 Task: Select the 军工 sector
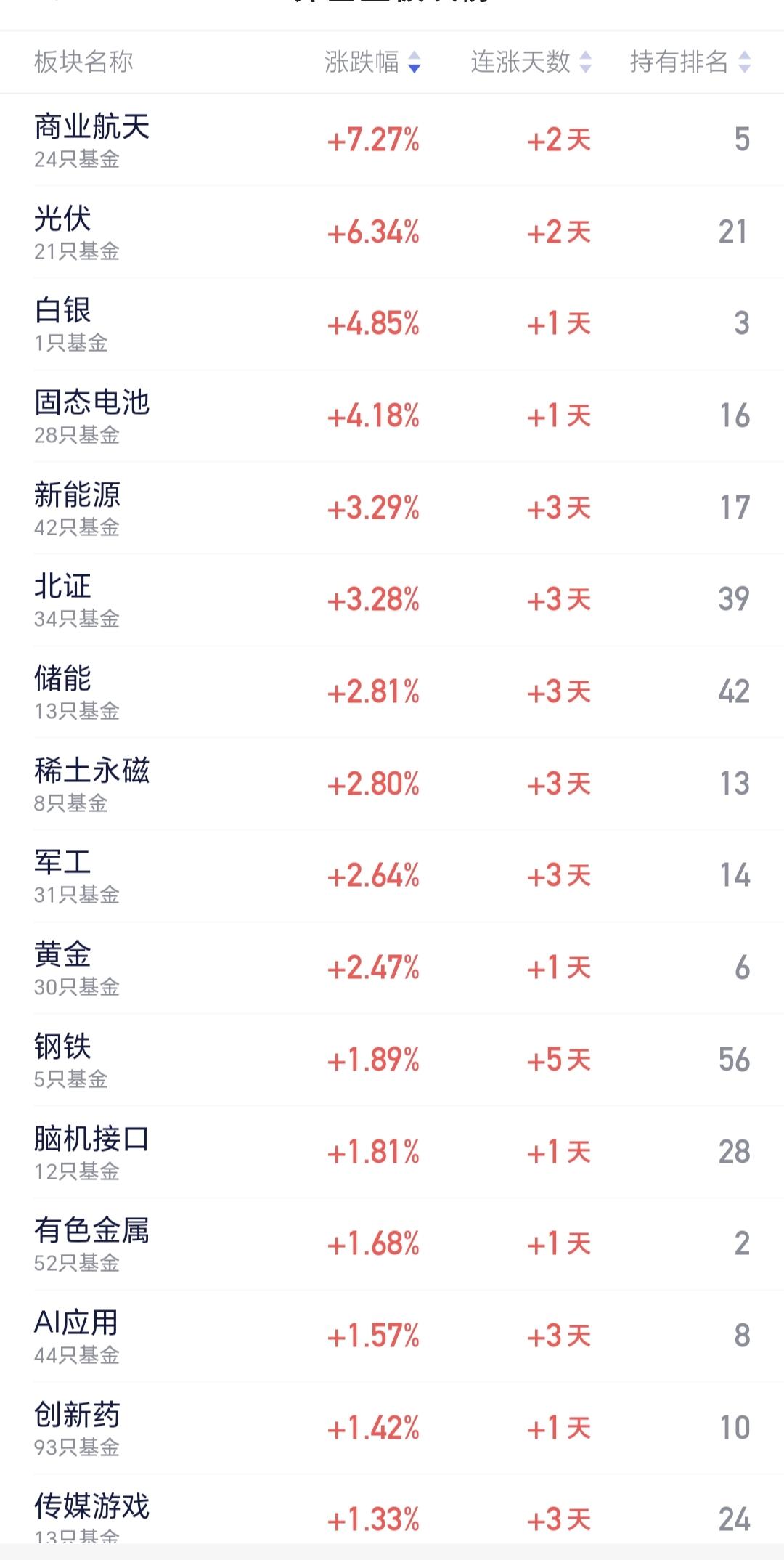392,876
